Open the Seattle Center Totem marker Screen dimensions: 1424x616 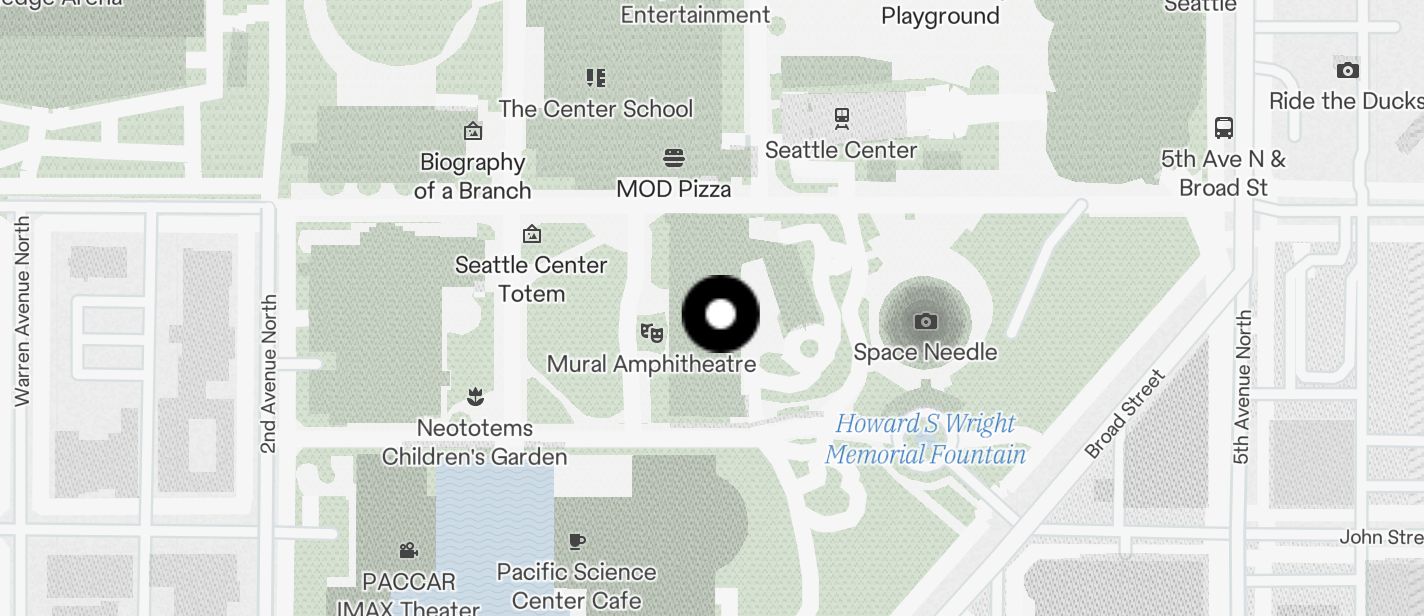pos(532,235)
